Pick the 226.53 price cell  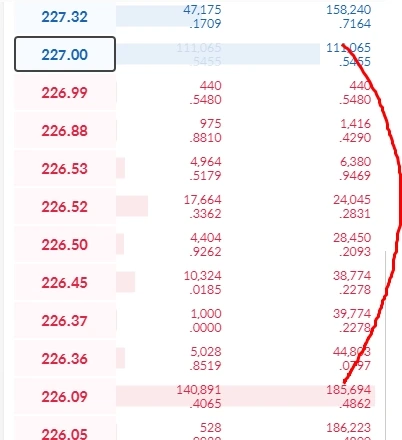(65, 168)
